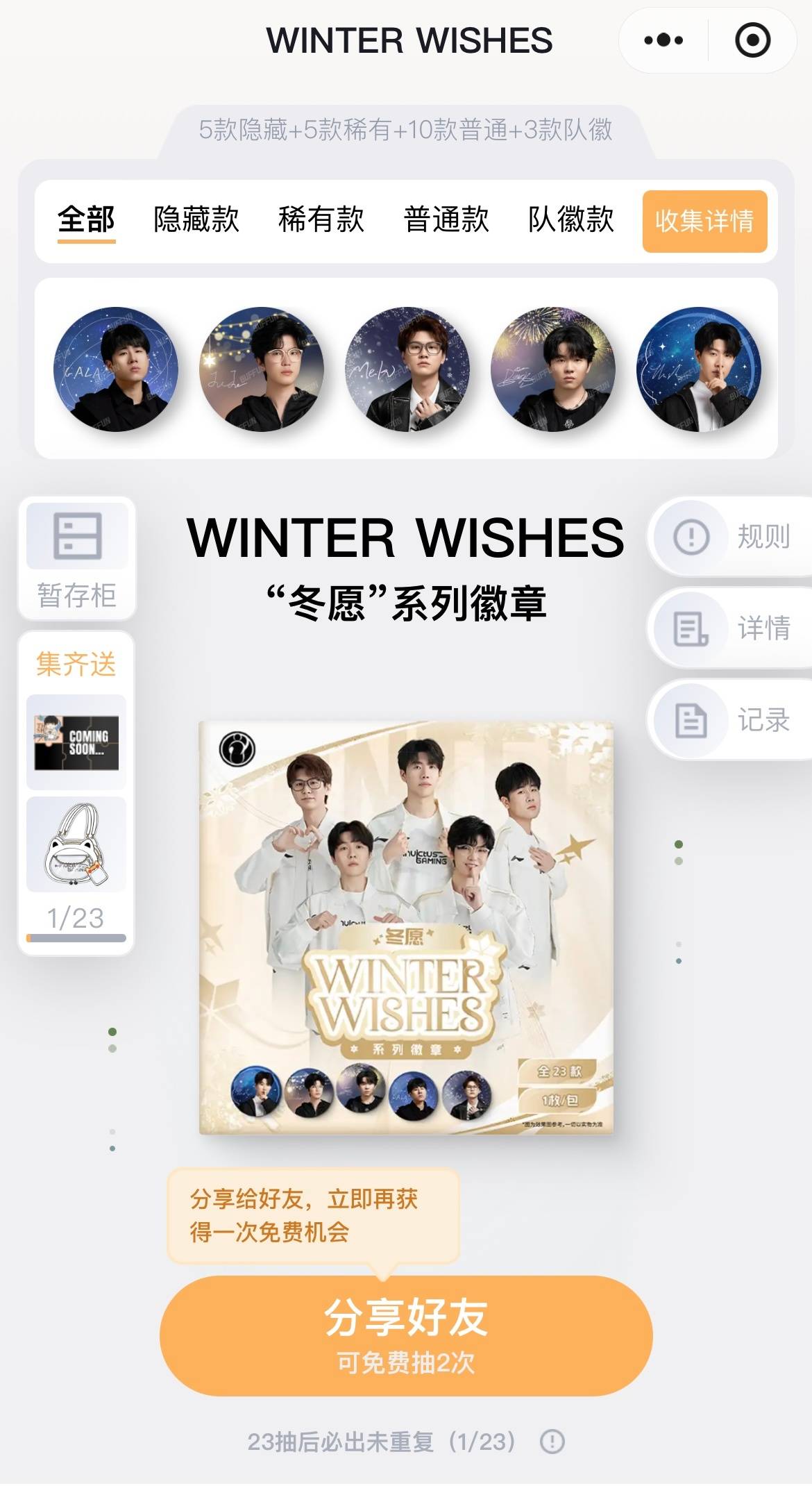
Task: Close the mini program with the circle button
Action: point(752,40)
